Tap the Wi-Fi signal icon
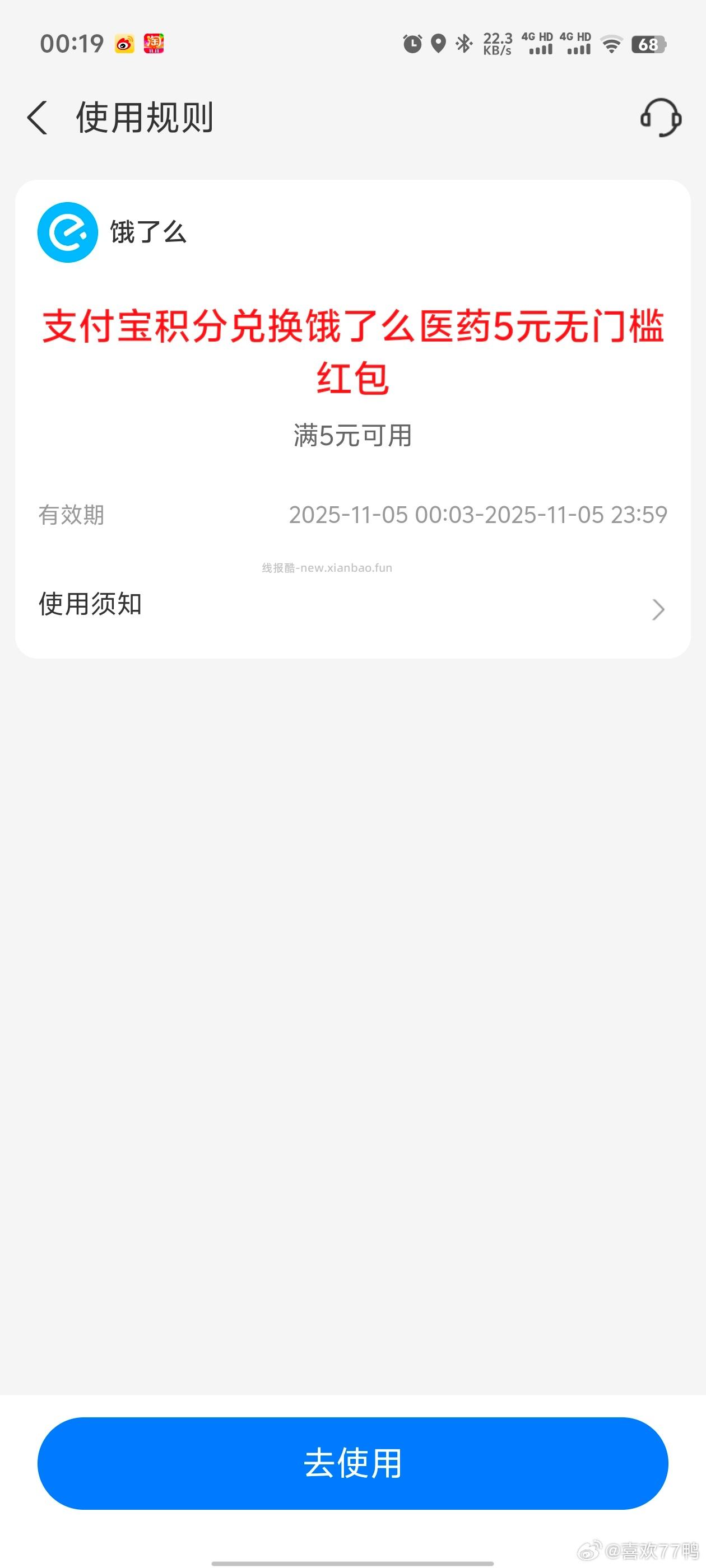 click(611, 43)
